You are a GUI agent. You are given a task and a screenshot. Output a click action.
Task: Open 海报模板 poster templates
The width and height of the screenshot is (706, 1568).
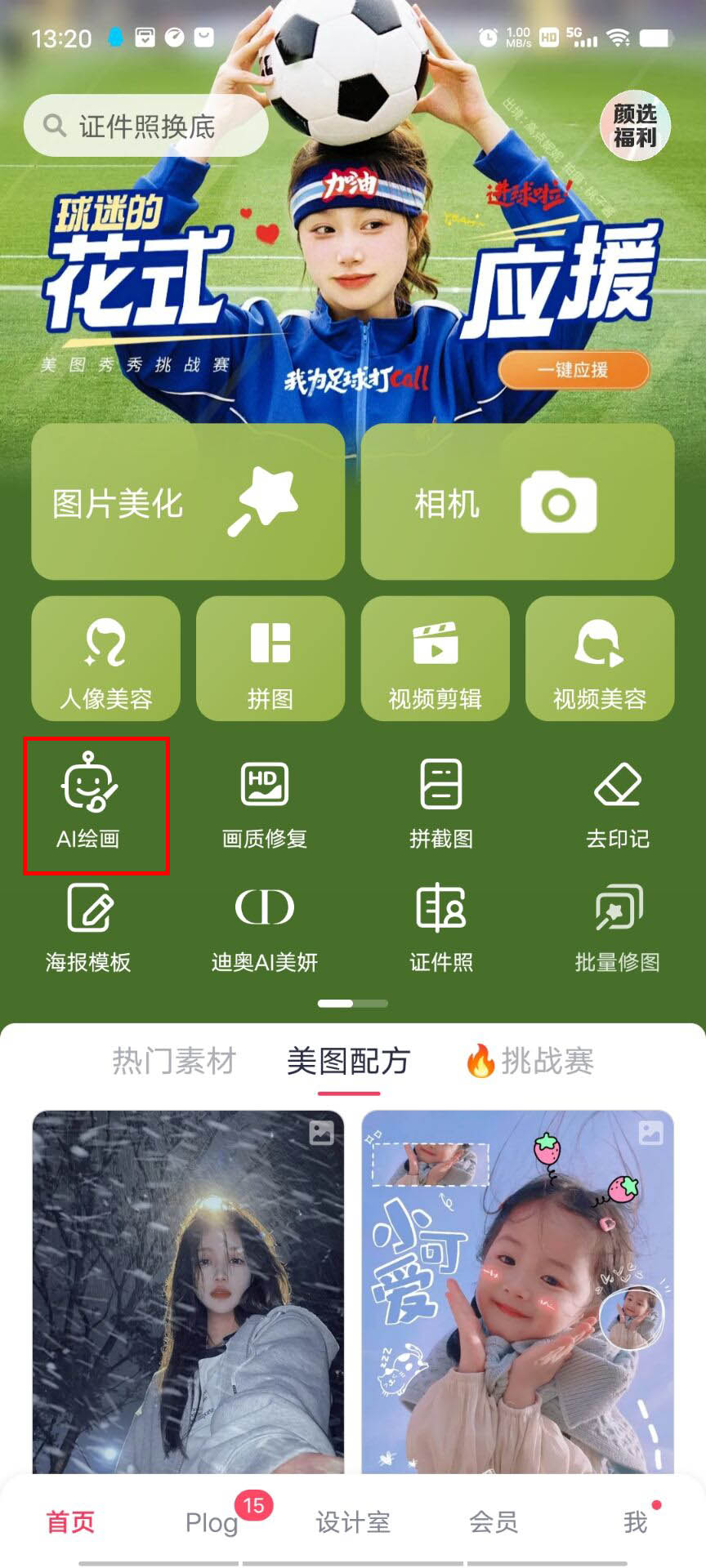pyautogui.click(x=88, y=928)
